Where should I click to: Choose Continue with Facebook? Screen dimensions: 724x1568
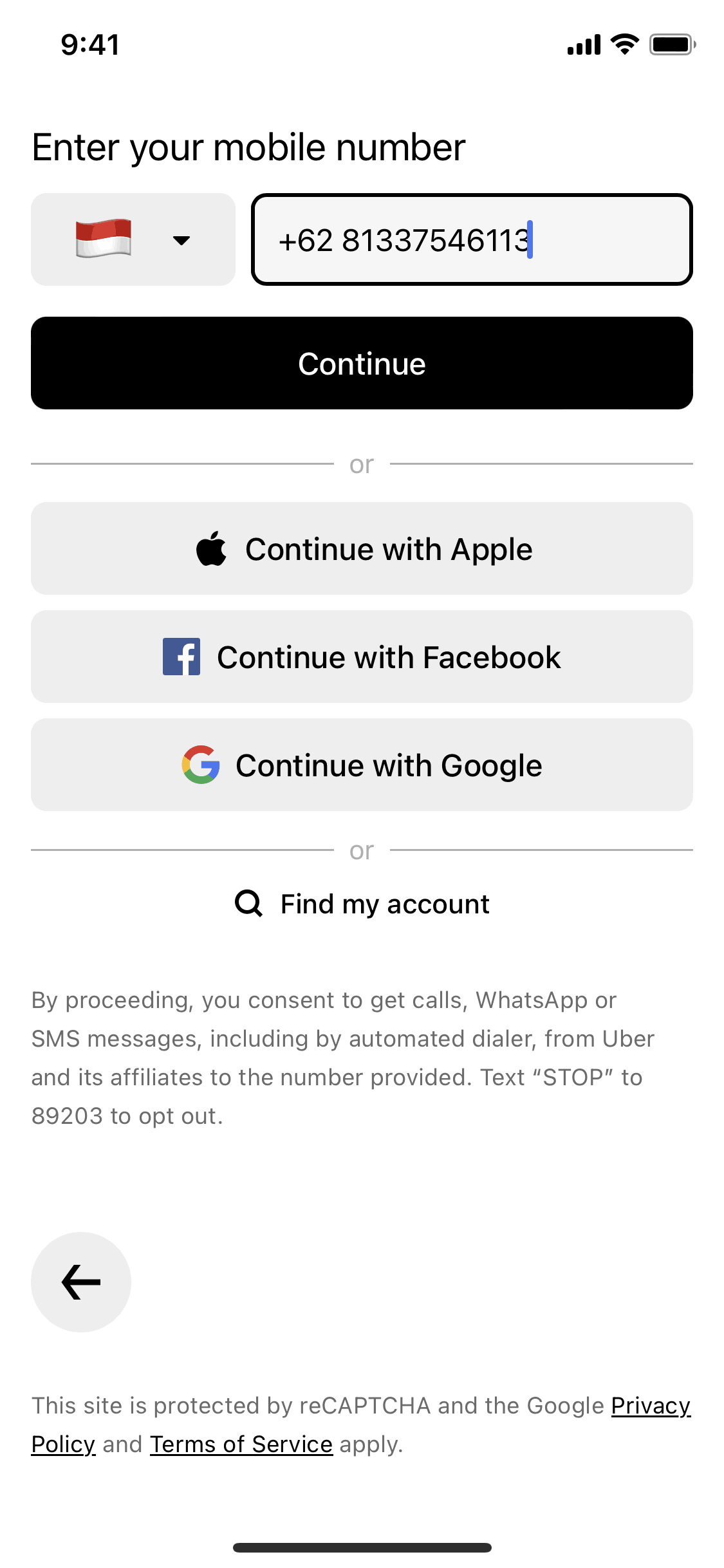362,657
